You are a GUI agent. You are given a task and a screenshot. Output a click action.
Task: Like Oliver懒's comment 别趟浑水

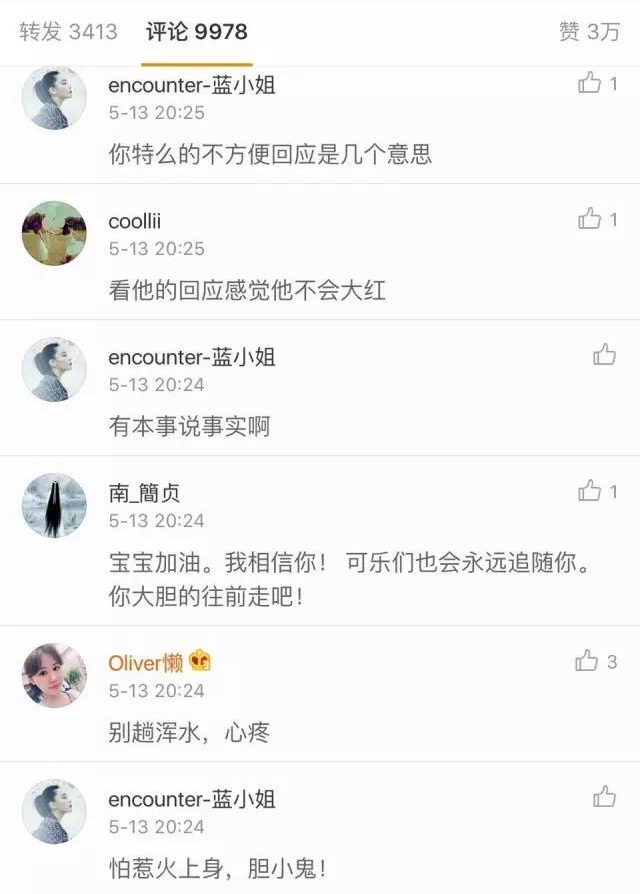pos(587,660)
